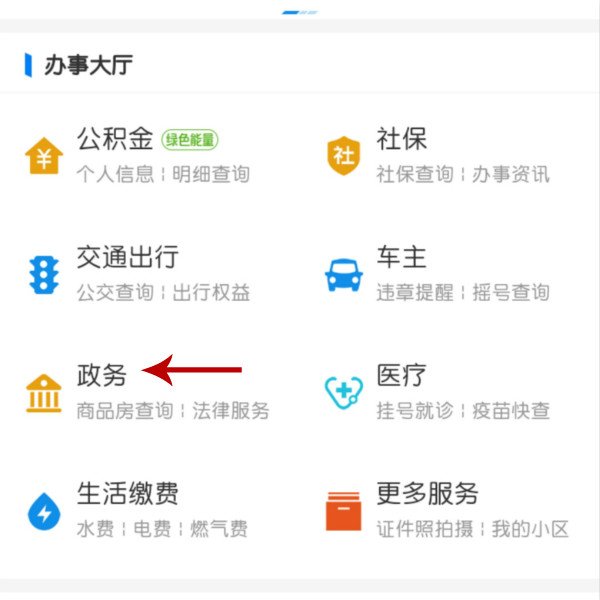The height and width of the screenshot is (600, 600).
Task: Tap the 疫苗快查 link under 医疗
Action: click(x=511, y=410)
